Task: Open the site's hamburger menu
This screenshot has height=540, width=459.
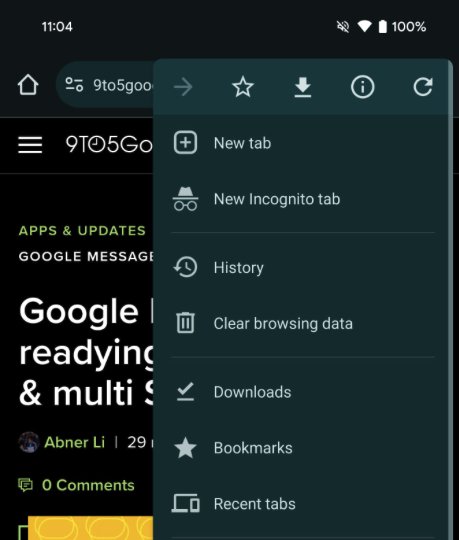Action: (30, 145)
